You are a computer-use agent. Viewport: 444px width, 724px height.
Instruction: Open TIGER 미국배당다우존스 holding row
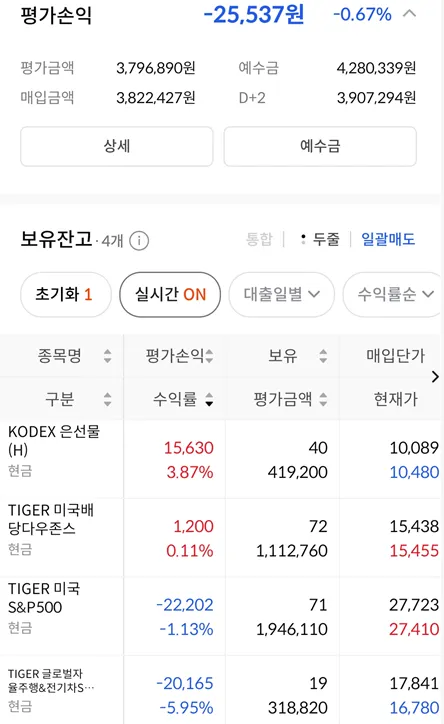(x=222, y=537)
